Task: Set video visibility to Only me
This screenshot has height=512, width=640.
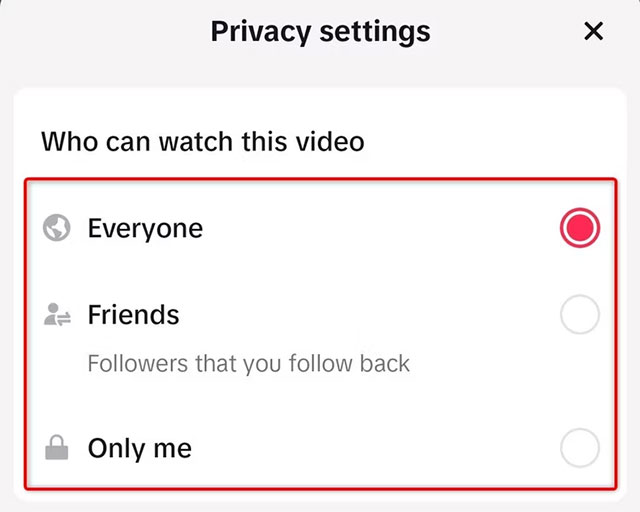Action: click(x=579, y=447)
